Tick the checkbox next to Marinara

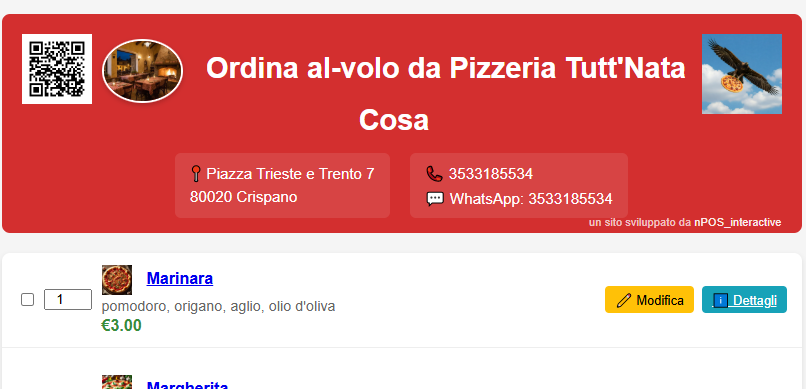[x=27, y=300]
